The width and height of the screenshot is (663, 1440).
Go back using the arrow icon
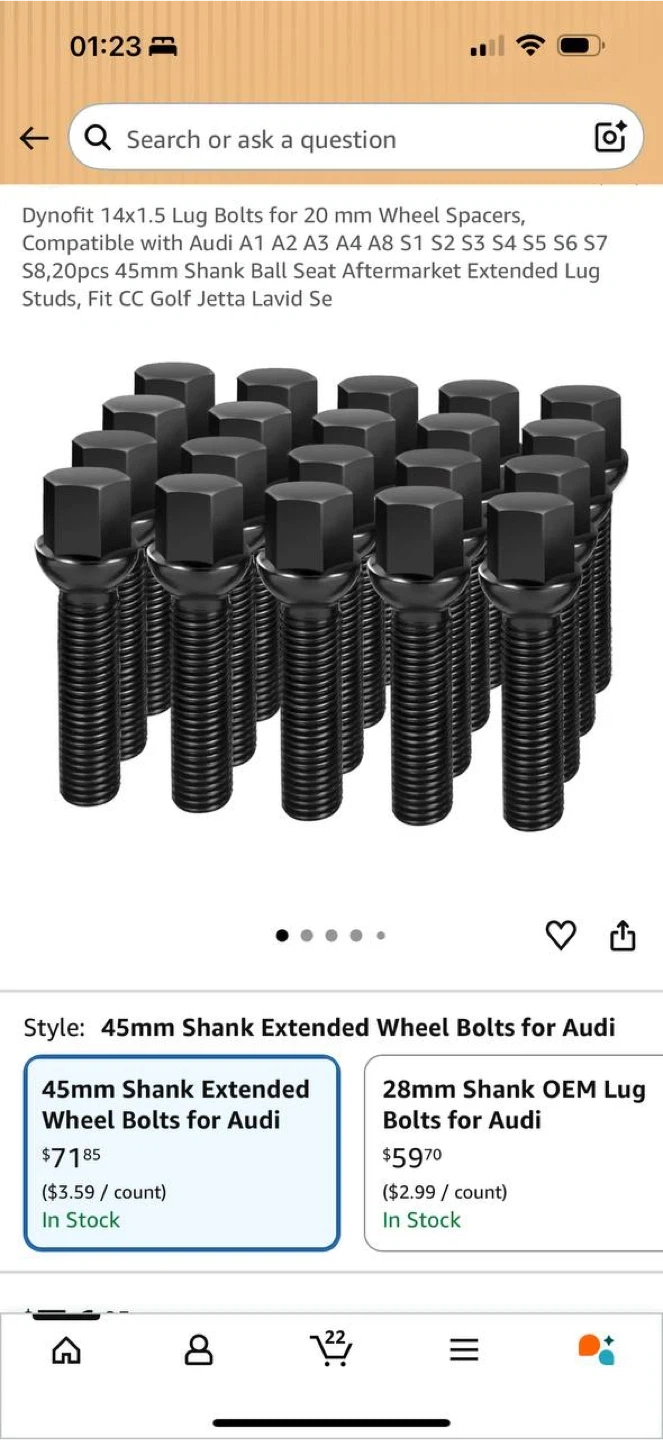coord(34,139)
